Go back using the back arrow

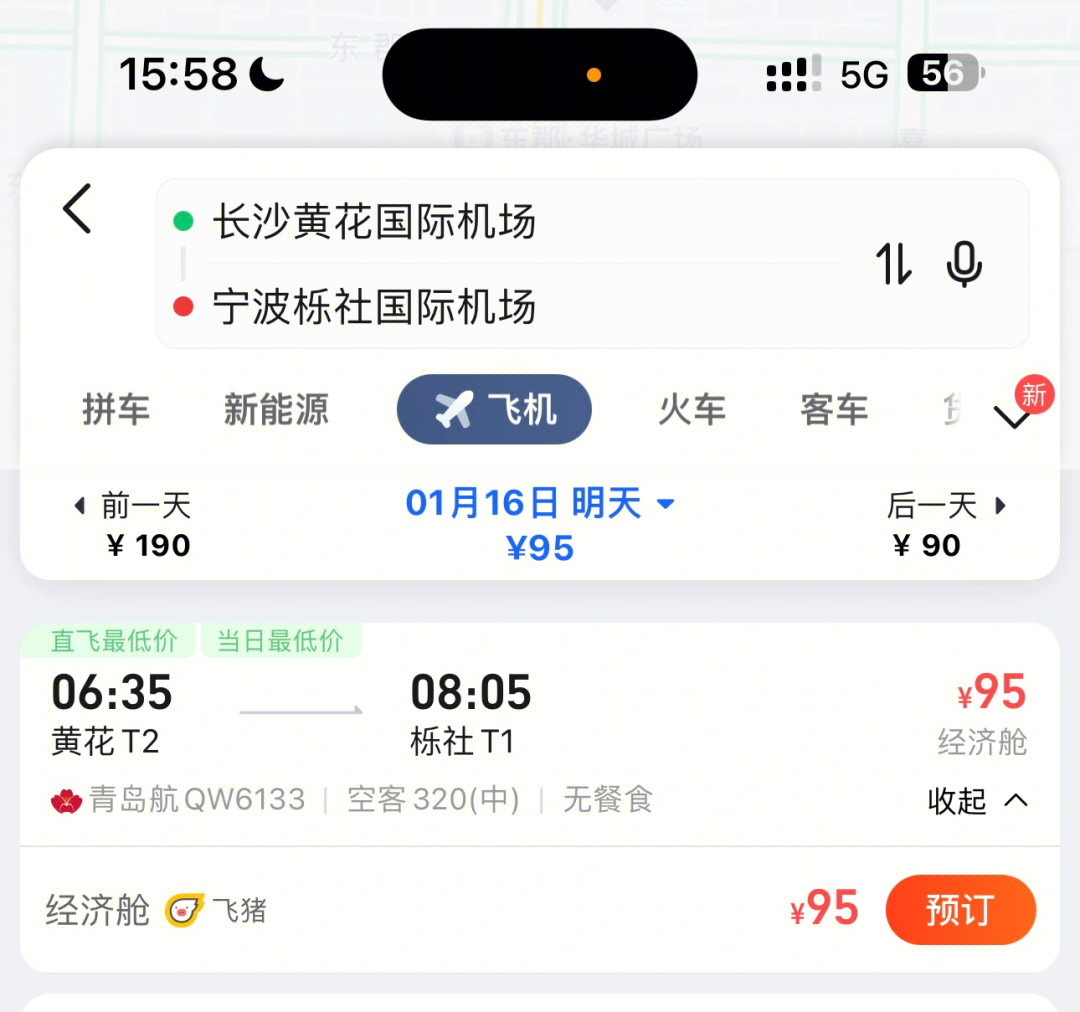[77, 208]
